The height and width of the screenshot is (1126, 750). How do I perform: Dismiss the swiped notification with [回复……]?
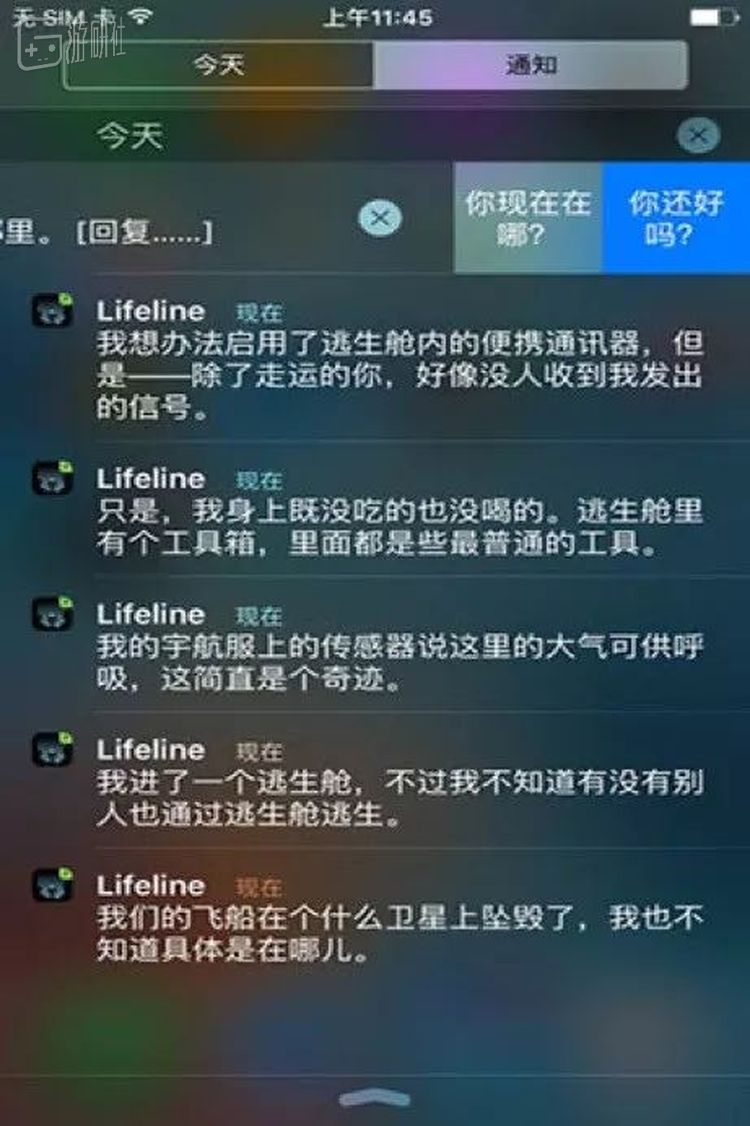380,217
